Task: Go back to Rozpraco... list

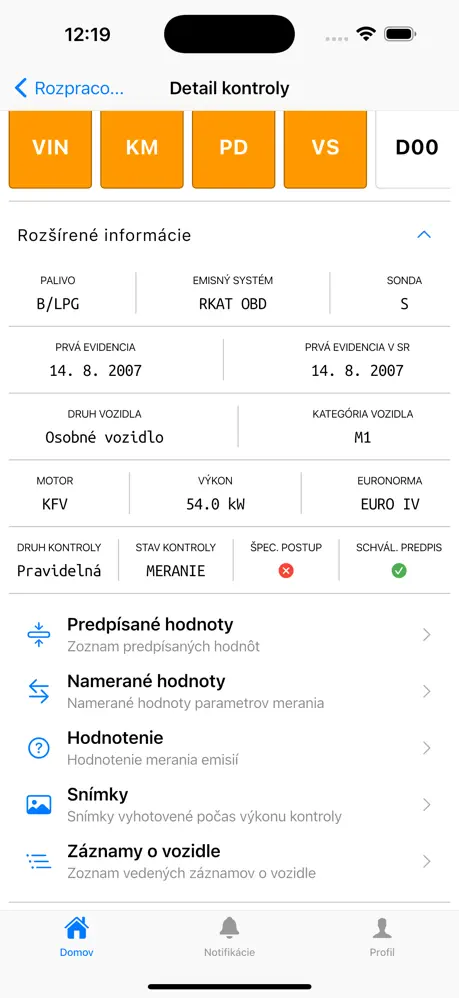Action: pyautogui.click(x=69, y=88)
